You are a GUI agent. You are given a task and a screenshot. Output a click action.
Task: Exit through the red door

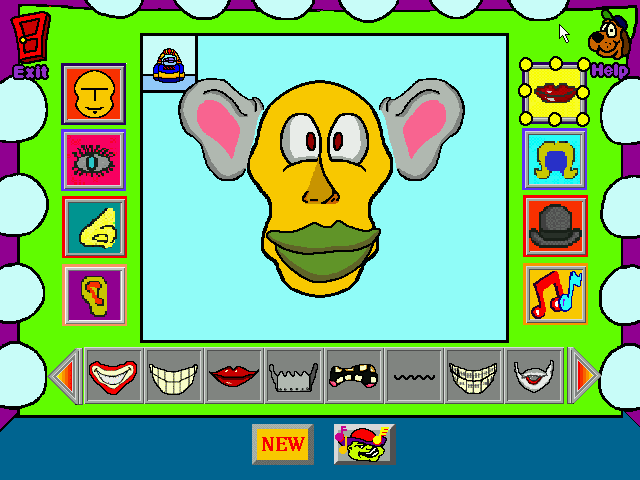coord(30,42)
